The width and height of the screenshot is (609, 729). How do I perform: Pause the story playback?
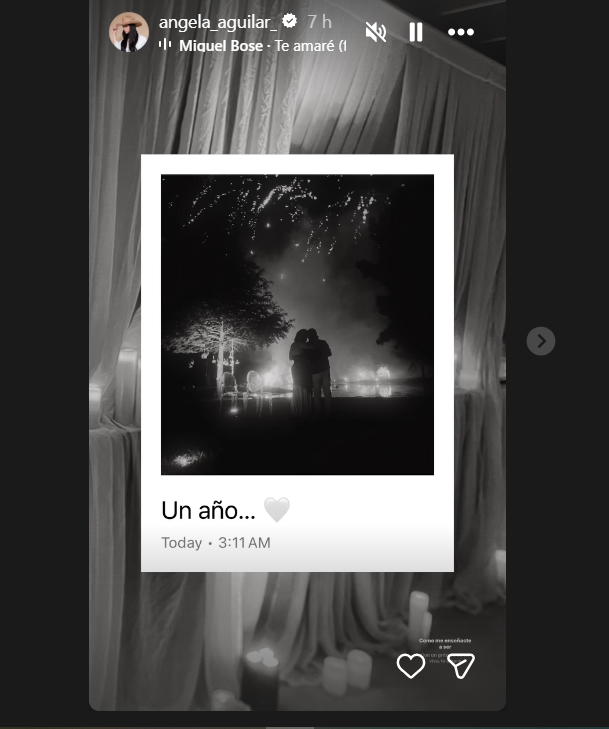pyautogui.click(x=416, y=32)
